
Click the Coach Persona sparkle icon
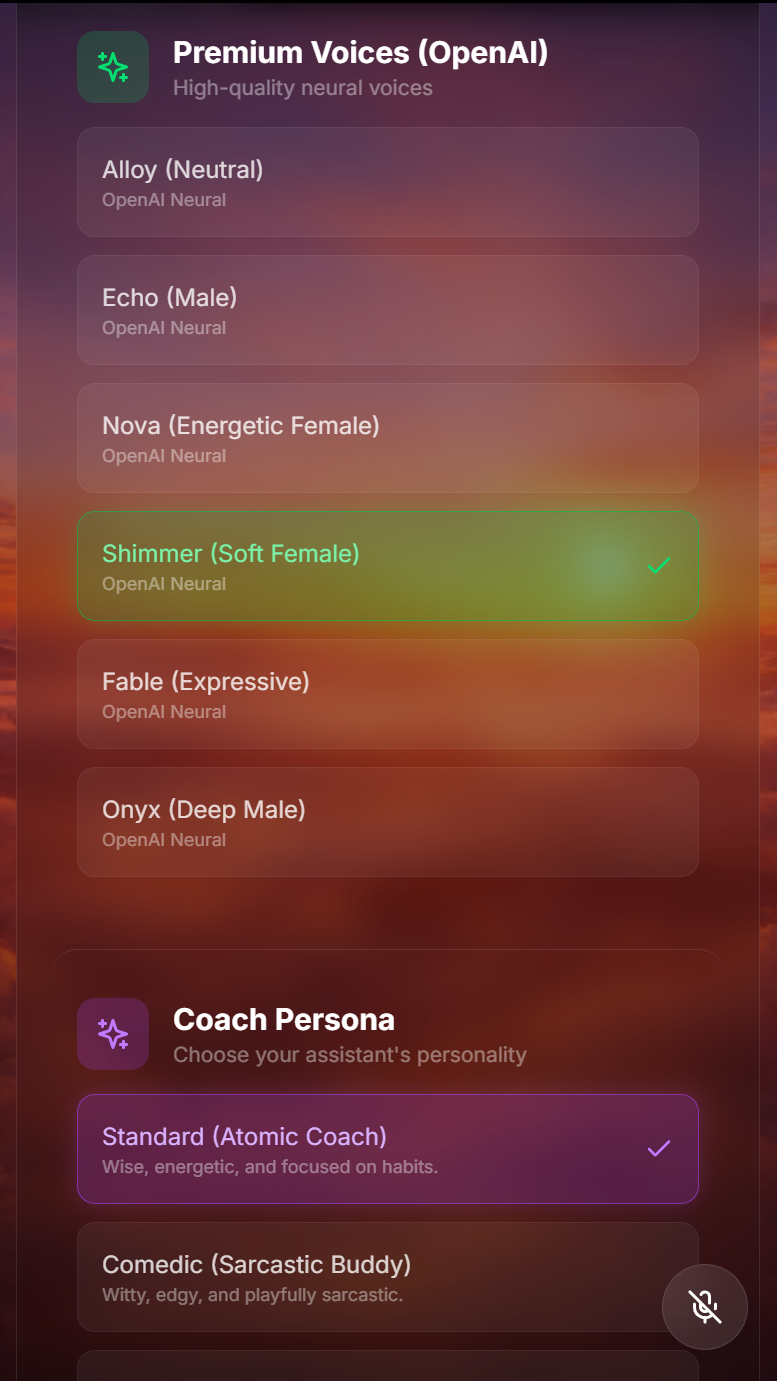click(x=113, y=1034)
